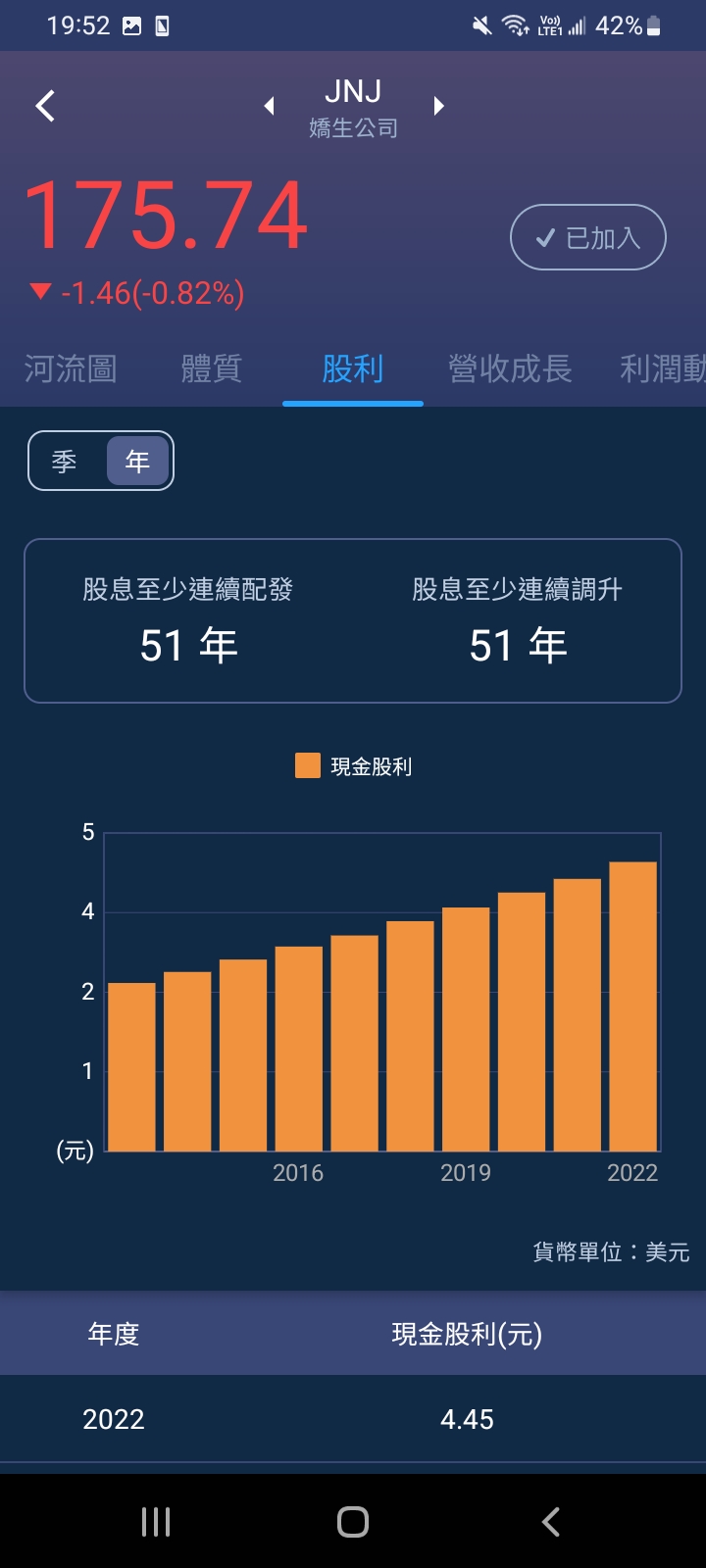Open recent apps from navigation bar
Viewport: 706px width, 1568px height.
pyautogui.click(x=156, y=1521)
